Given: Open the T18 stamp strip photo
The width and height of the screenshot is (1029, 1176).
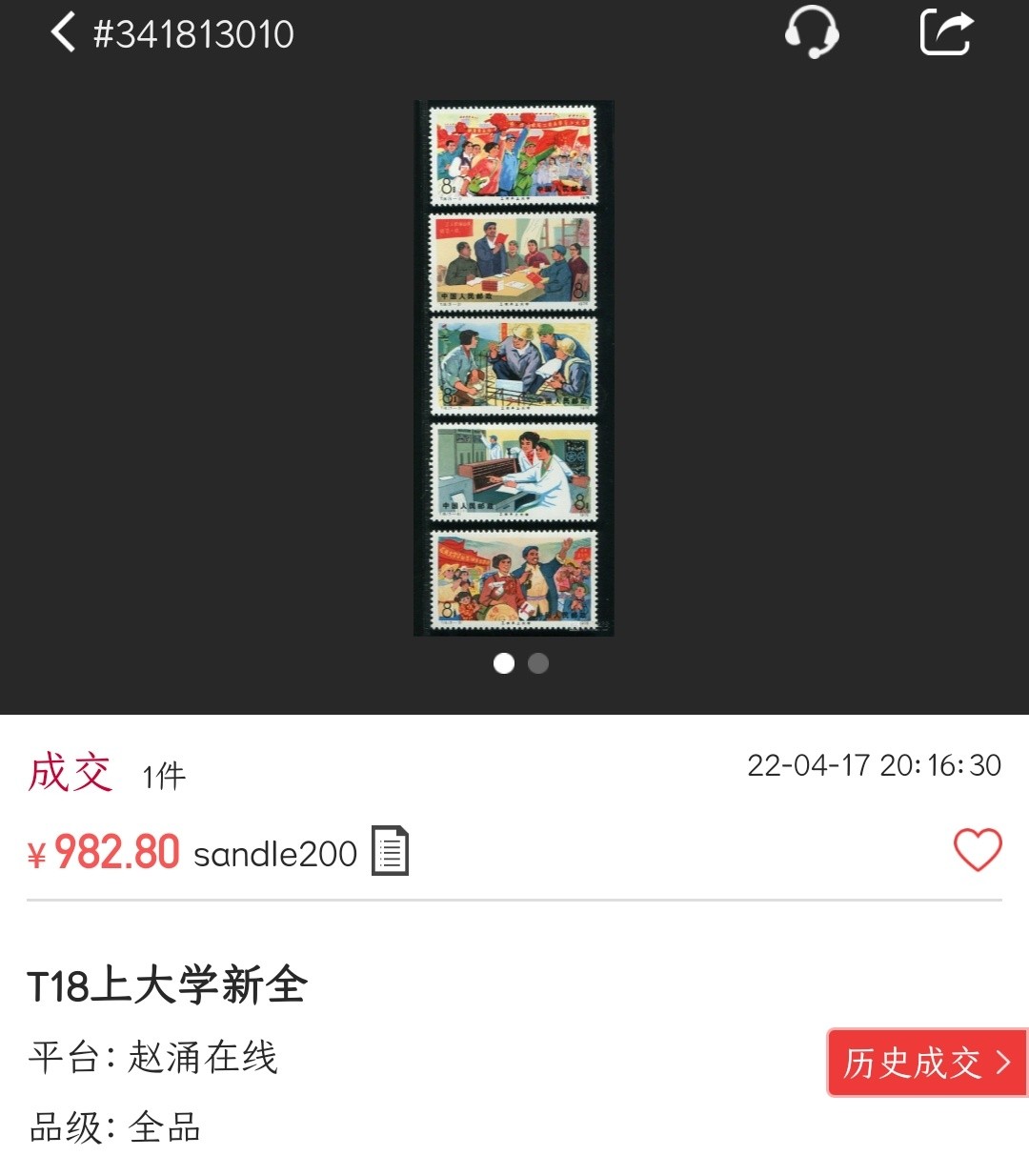Looking at the screenshot, I should coord(514,368).
